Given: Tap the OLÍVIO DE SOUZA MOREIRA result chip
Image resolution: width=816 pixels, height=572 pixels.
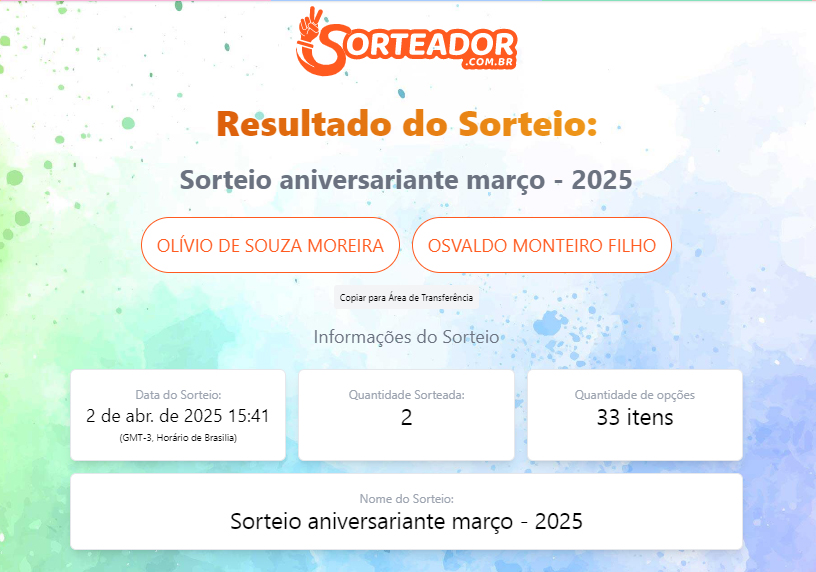Looking at the screenshot, I should pyautogui.click(x=270, y=245).
